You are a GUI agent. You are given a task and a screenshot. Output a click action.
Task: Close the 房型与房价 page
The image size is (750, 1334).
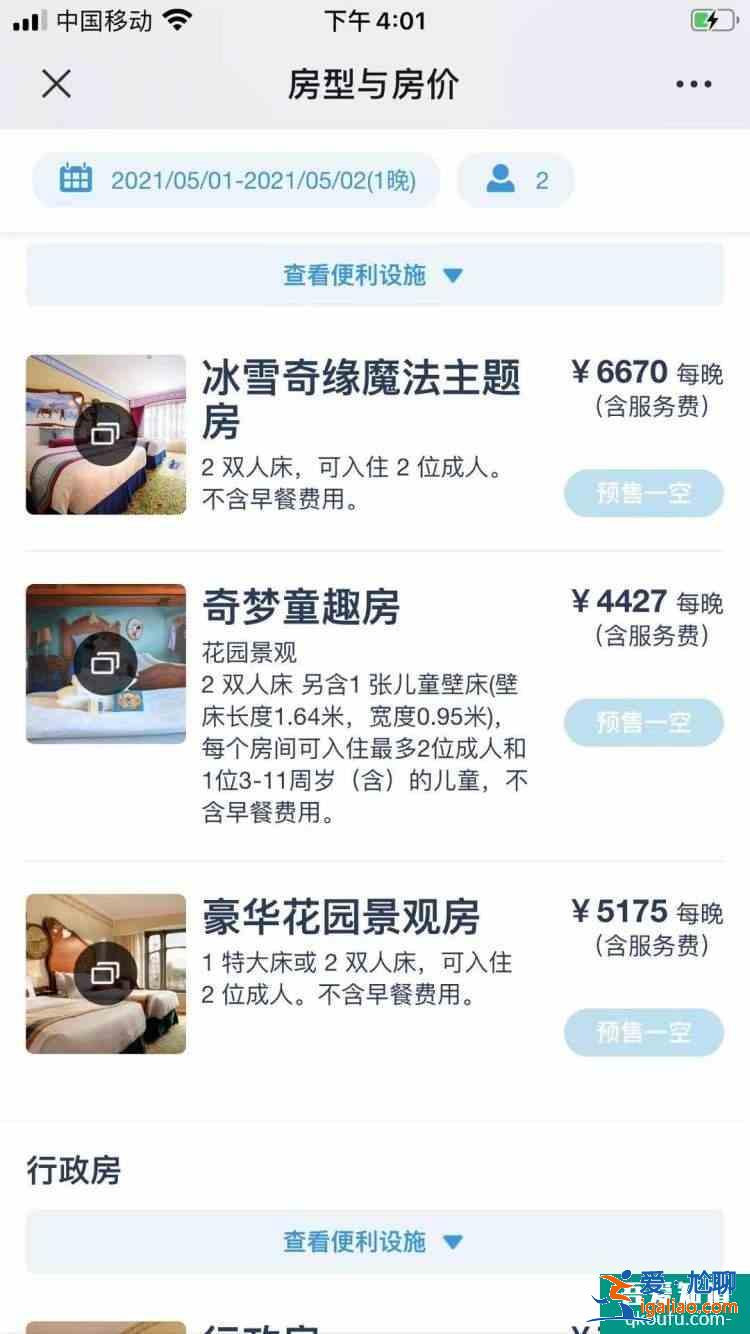[56, 84]
